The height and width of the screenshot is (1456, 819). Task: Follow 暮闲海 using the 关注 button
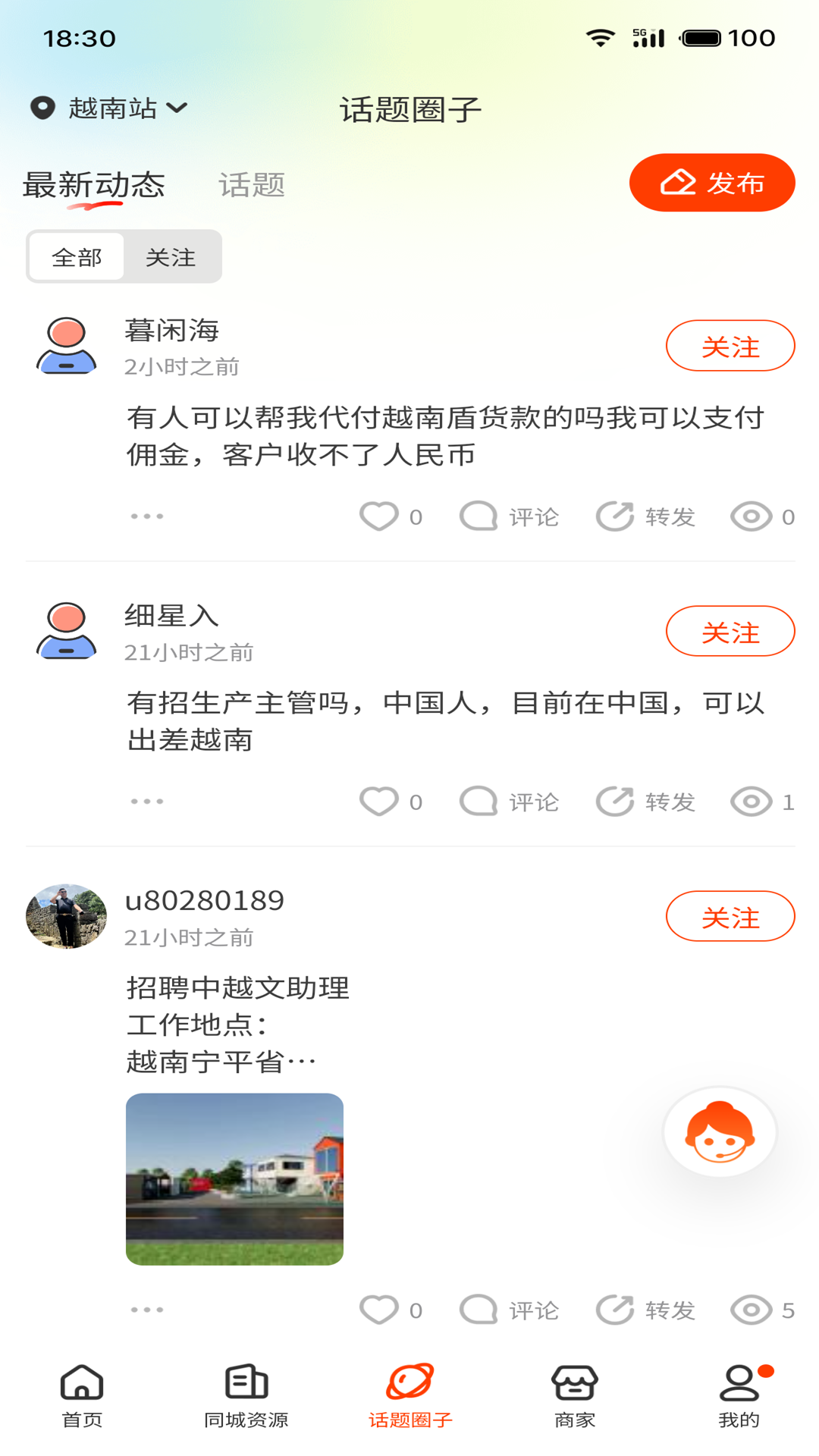point(730,345)
